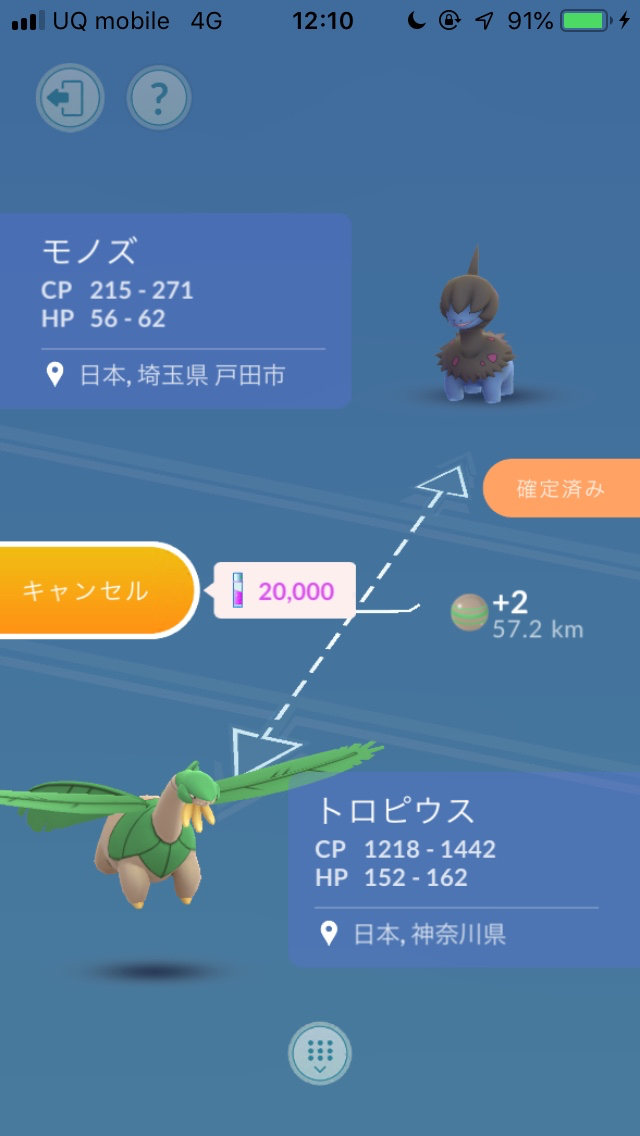The height and width of the screenshot is (1136, 640).
Task: Open the chat stickers keypad button
Action: 320,1053
